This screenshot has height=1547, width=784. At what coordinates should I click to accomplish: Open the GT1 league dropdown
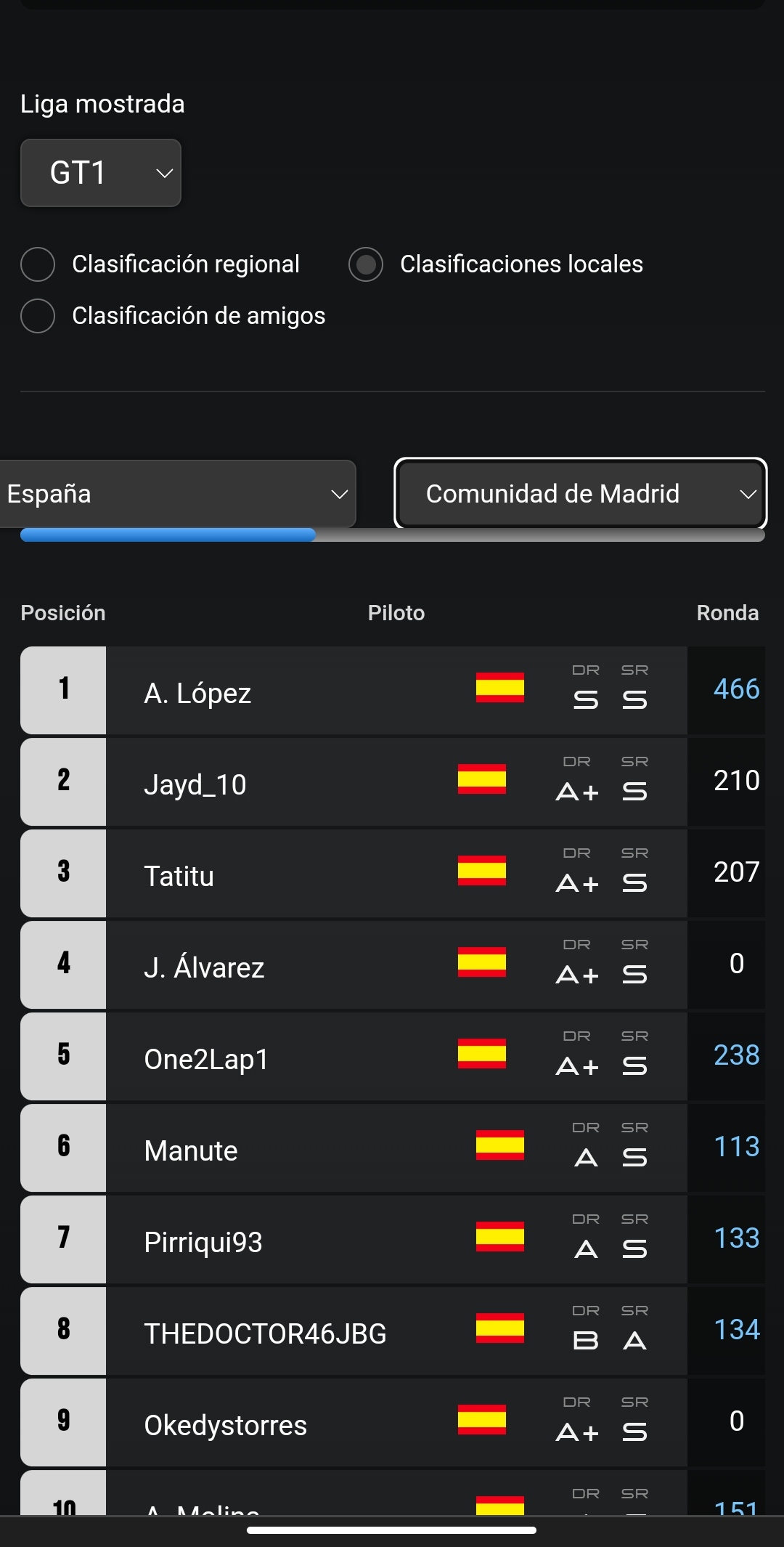(101, 173)
